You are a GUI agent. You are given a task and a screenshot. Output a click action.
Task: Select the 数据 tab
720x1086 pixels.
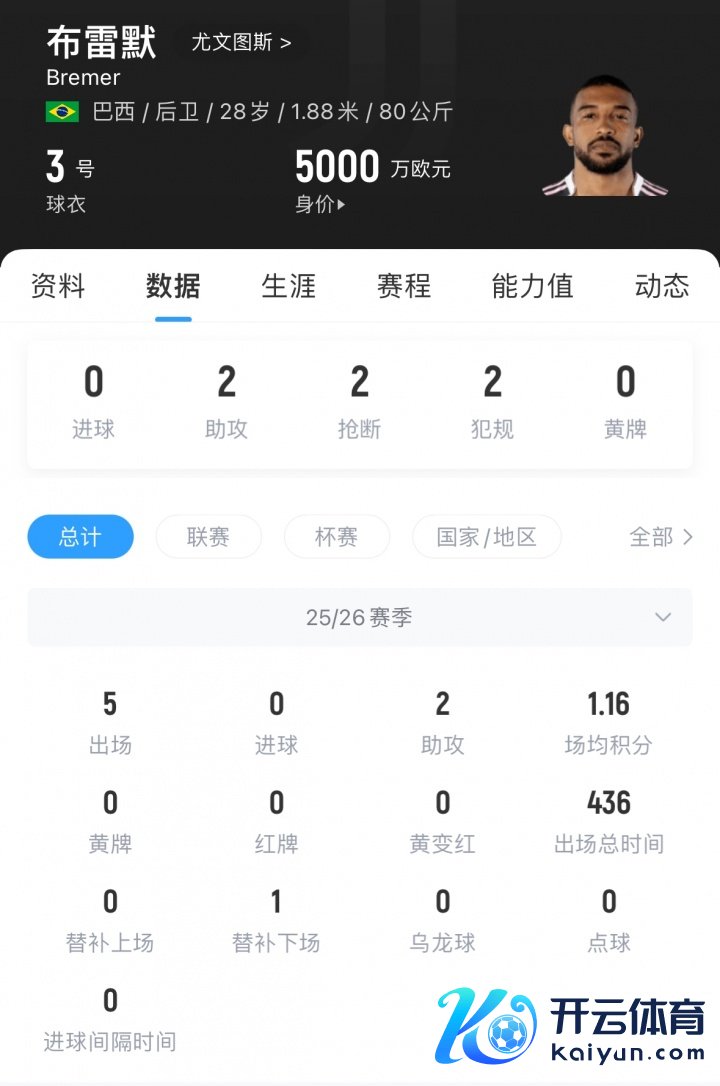point(173,286)
